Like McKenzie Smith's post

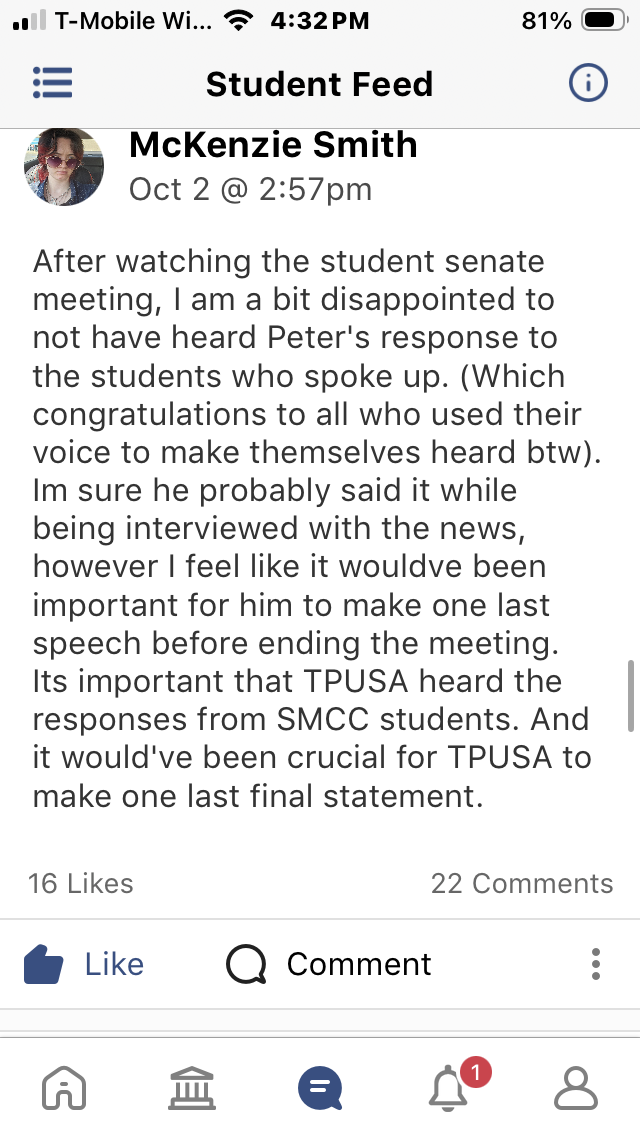84,964
